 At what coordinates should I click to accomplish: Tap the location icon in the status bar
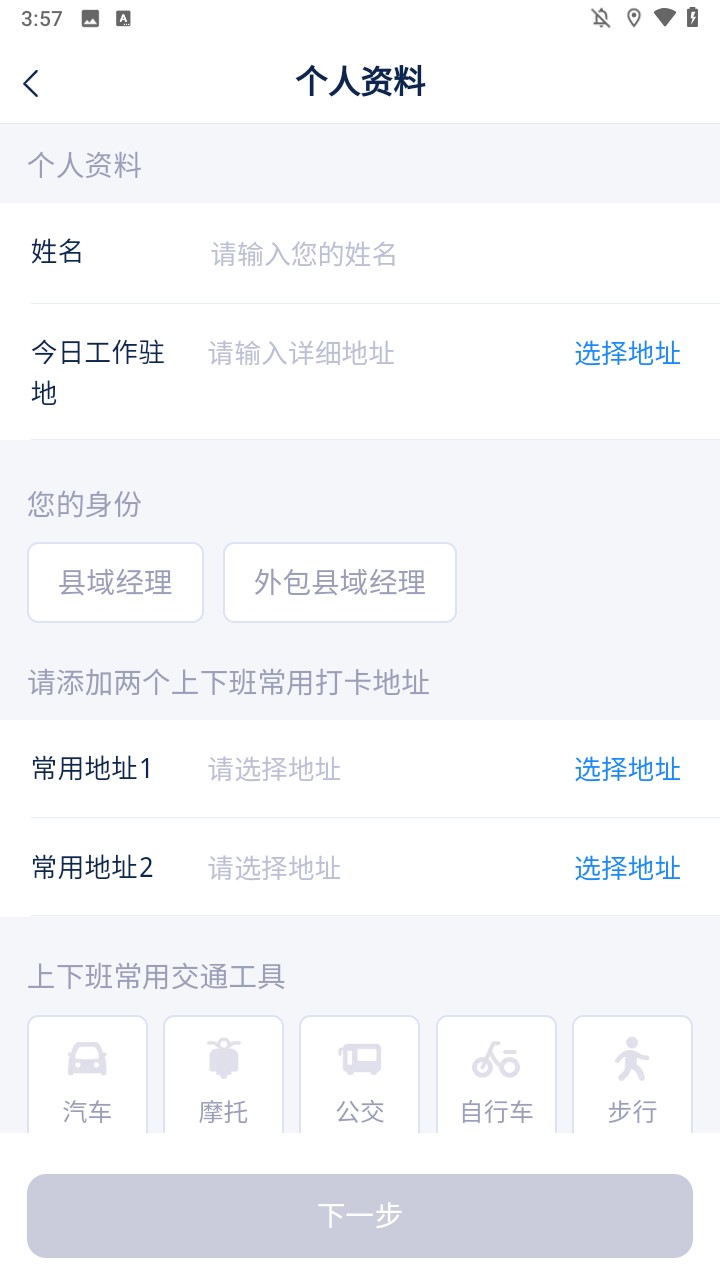[634, 17]
